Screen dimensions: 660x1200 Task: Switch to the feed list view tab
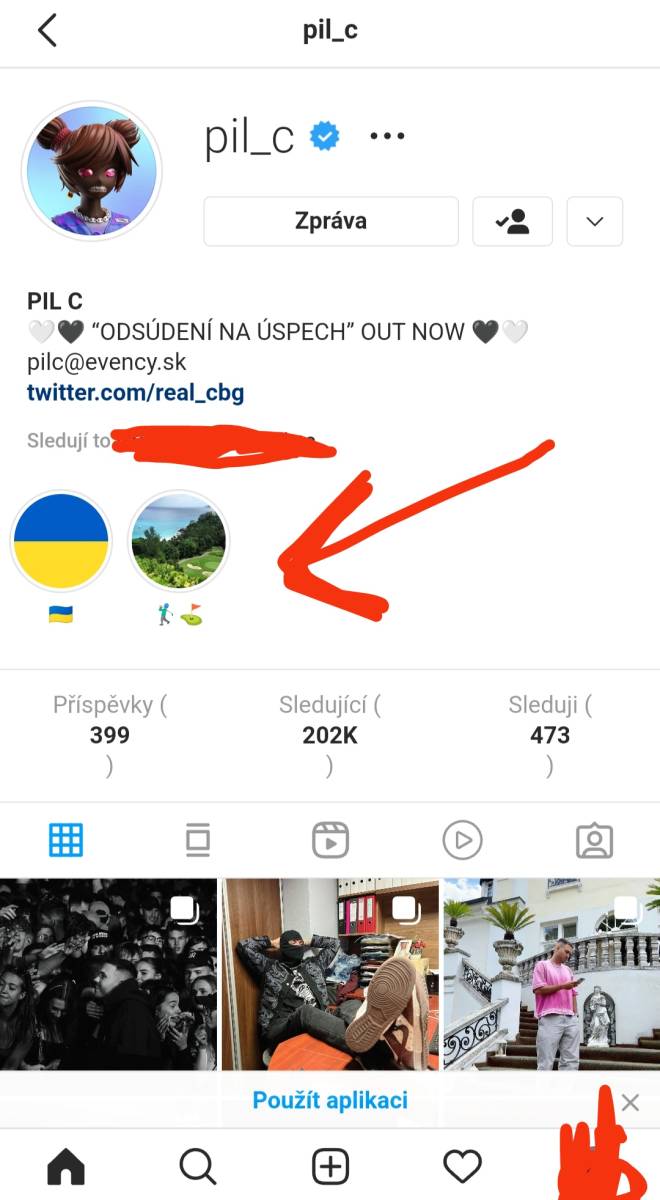pos(198,841)
